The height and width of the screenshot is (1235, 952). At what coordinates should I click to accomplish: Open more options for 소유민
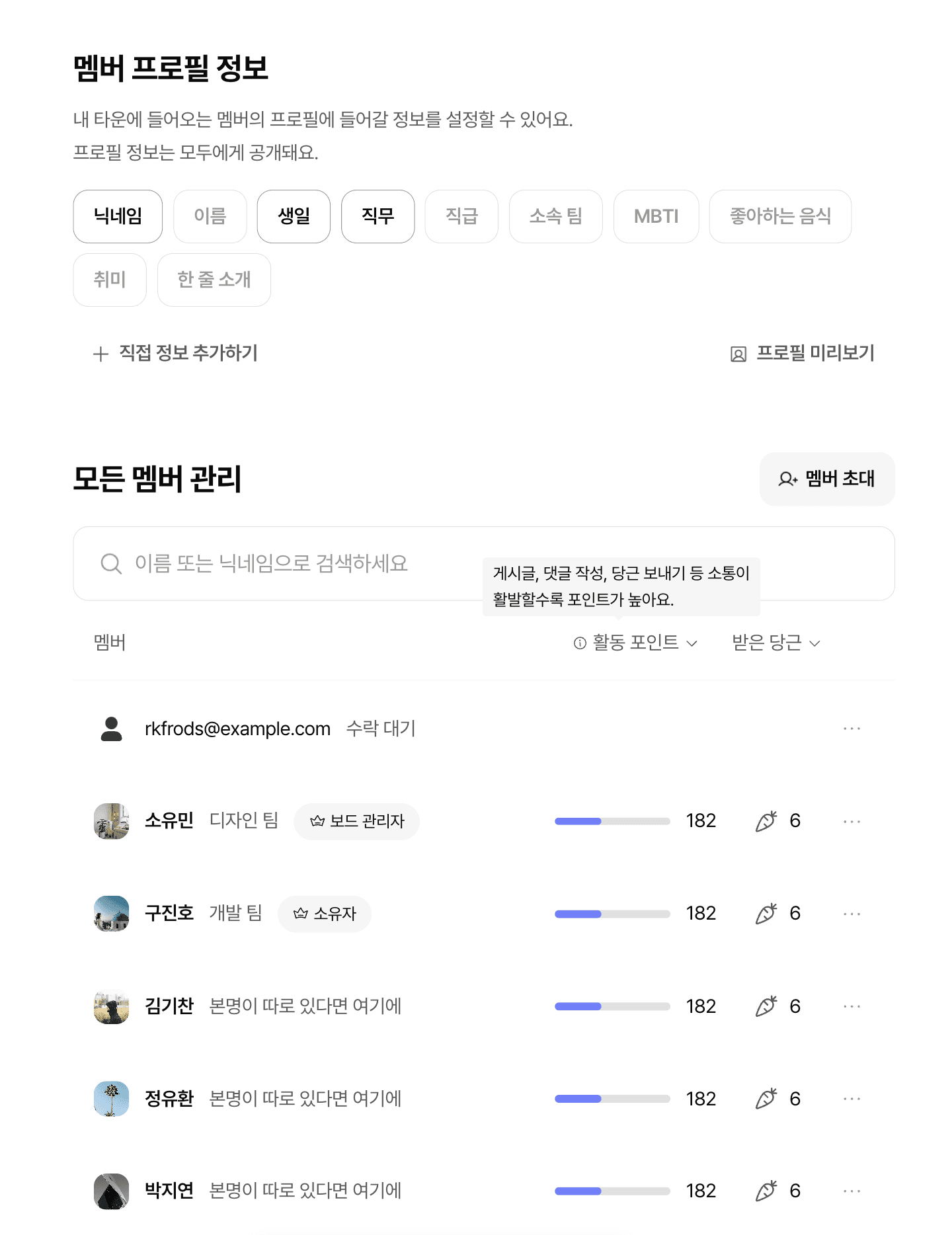tap(852, 821)
